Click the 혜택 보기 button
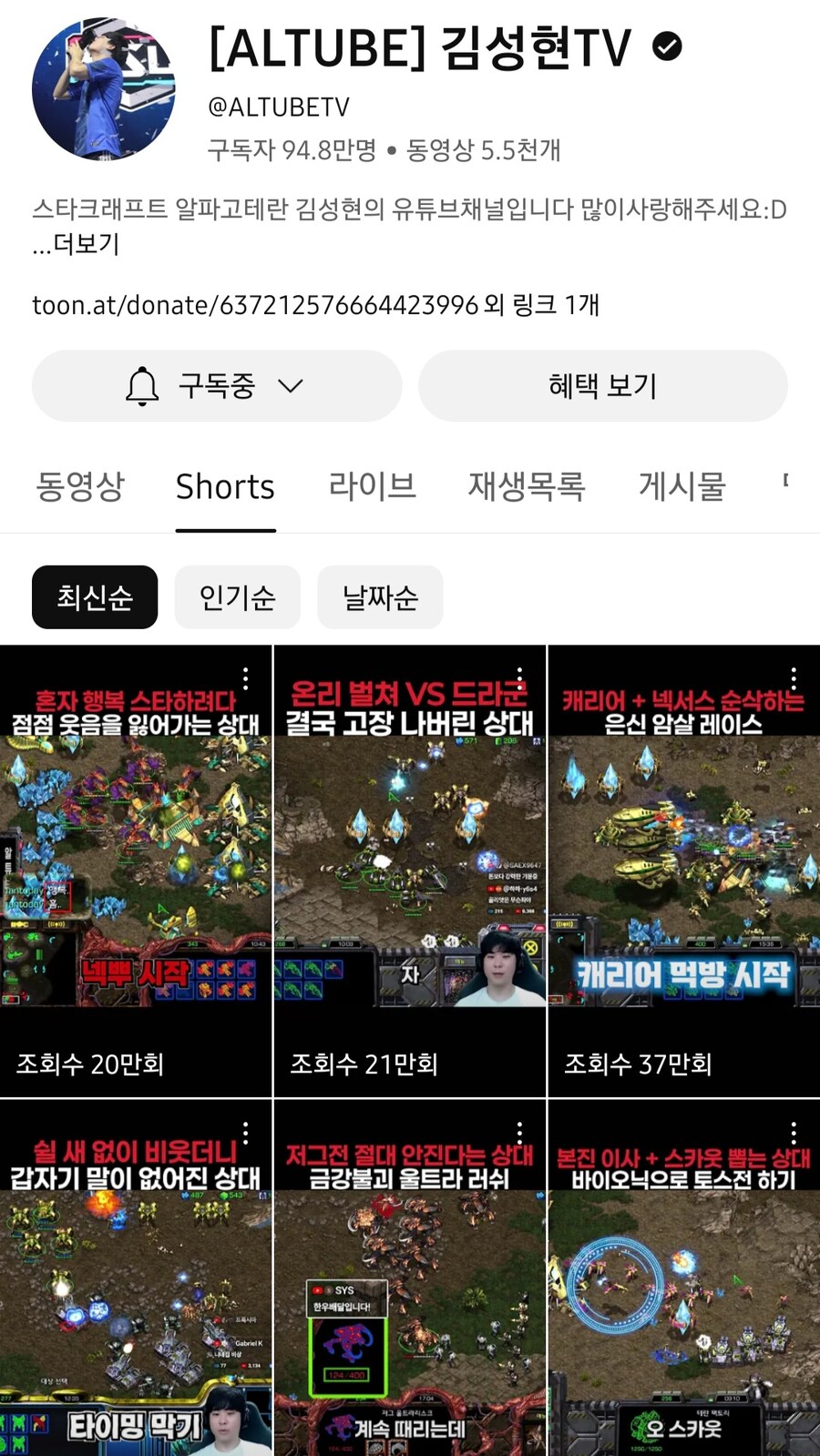Image resolution: width=820 pixels, height=1456 pixels. tap(603, 385)
